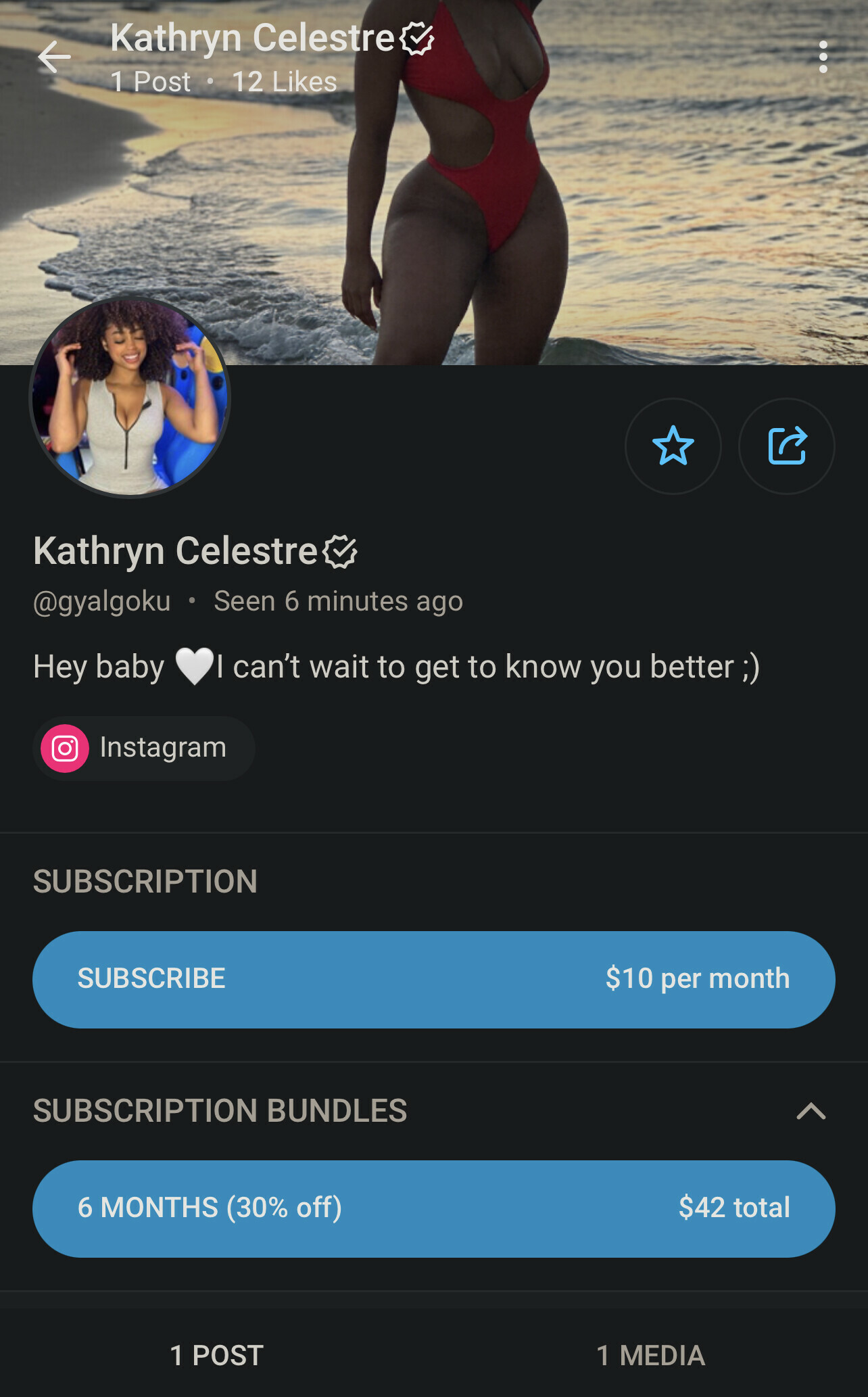
Task: Open the three-dot overflow menu
Action: pos(823,57)
